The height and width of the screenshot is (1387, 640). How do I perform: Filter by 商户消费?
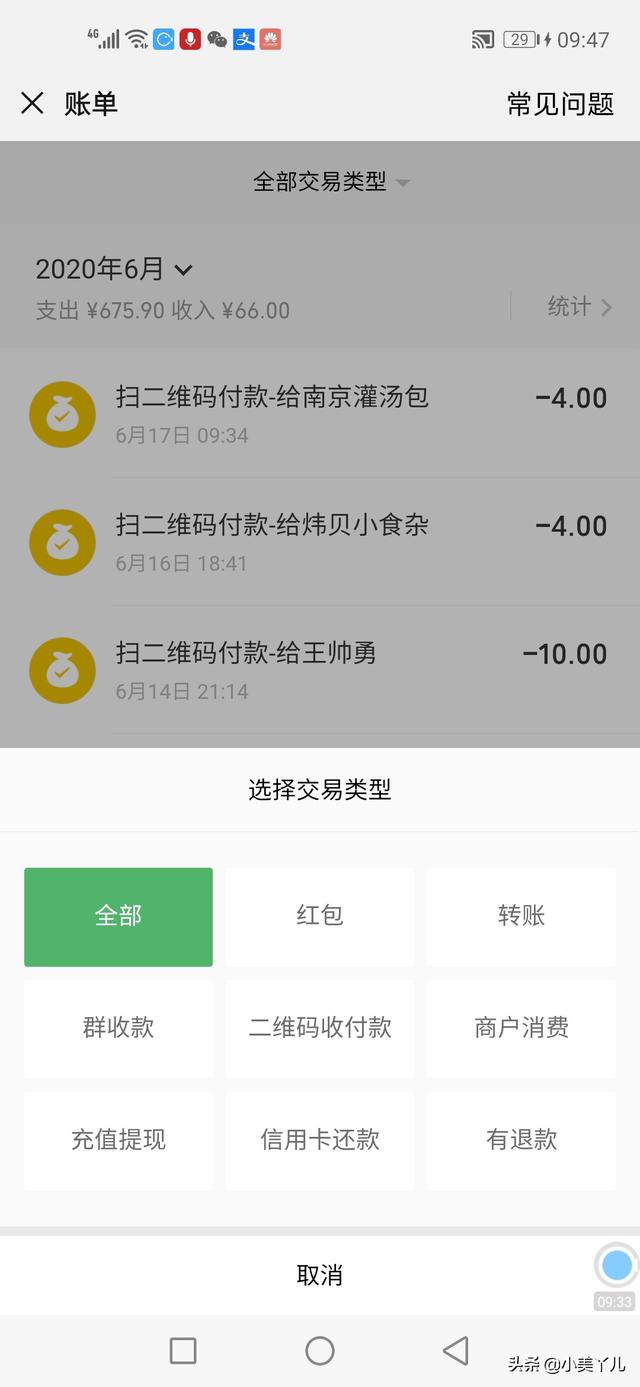(521, 1028)
